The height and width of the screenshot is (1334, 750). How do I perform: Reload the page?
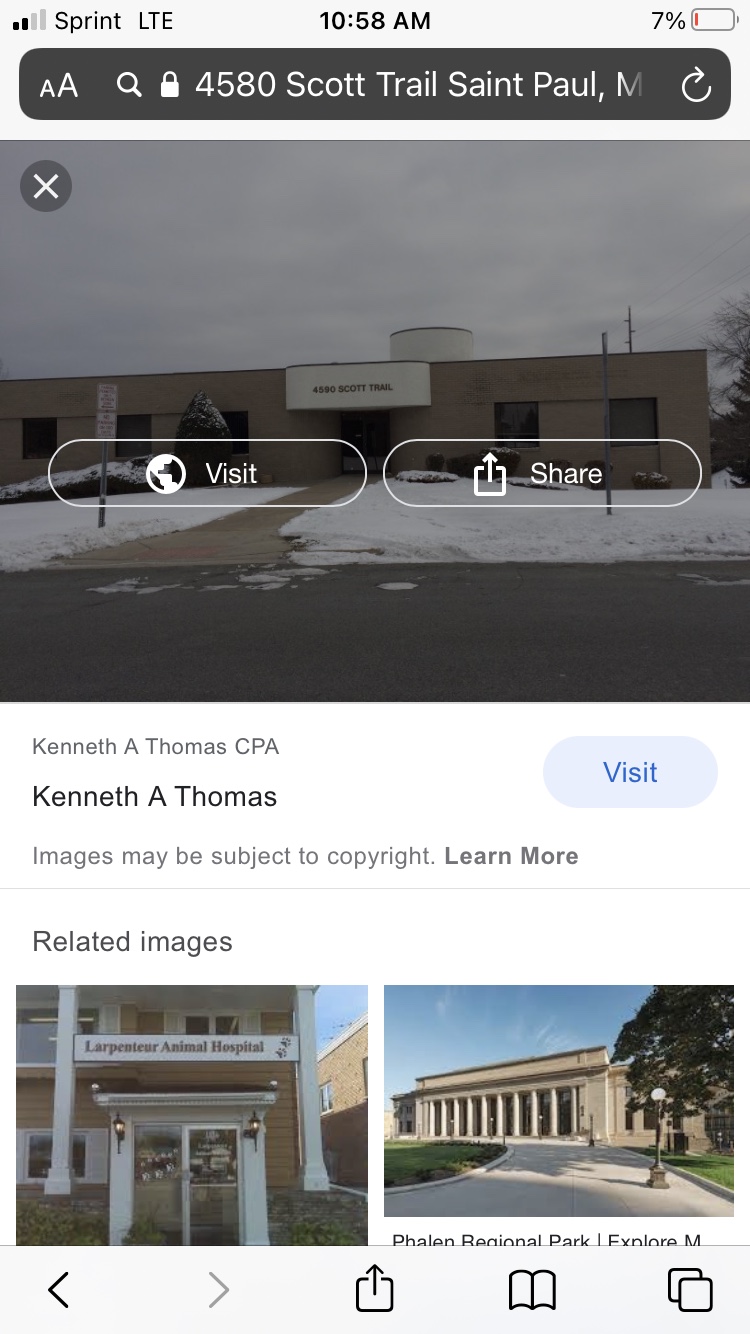(x=696, y=86)
